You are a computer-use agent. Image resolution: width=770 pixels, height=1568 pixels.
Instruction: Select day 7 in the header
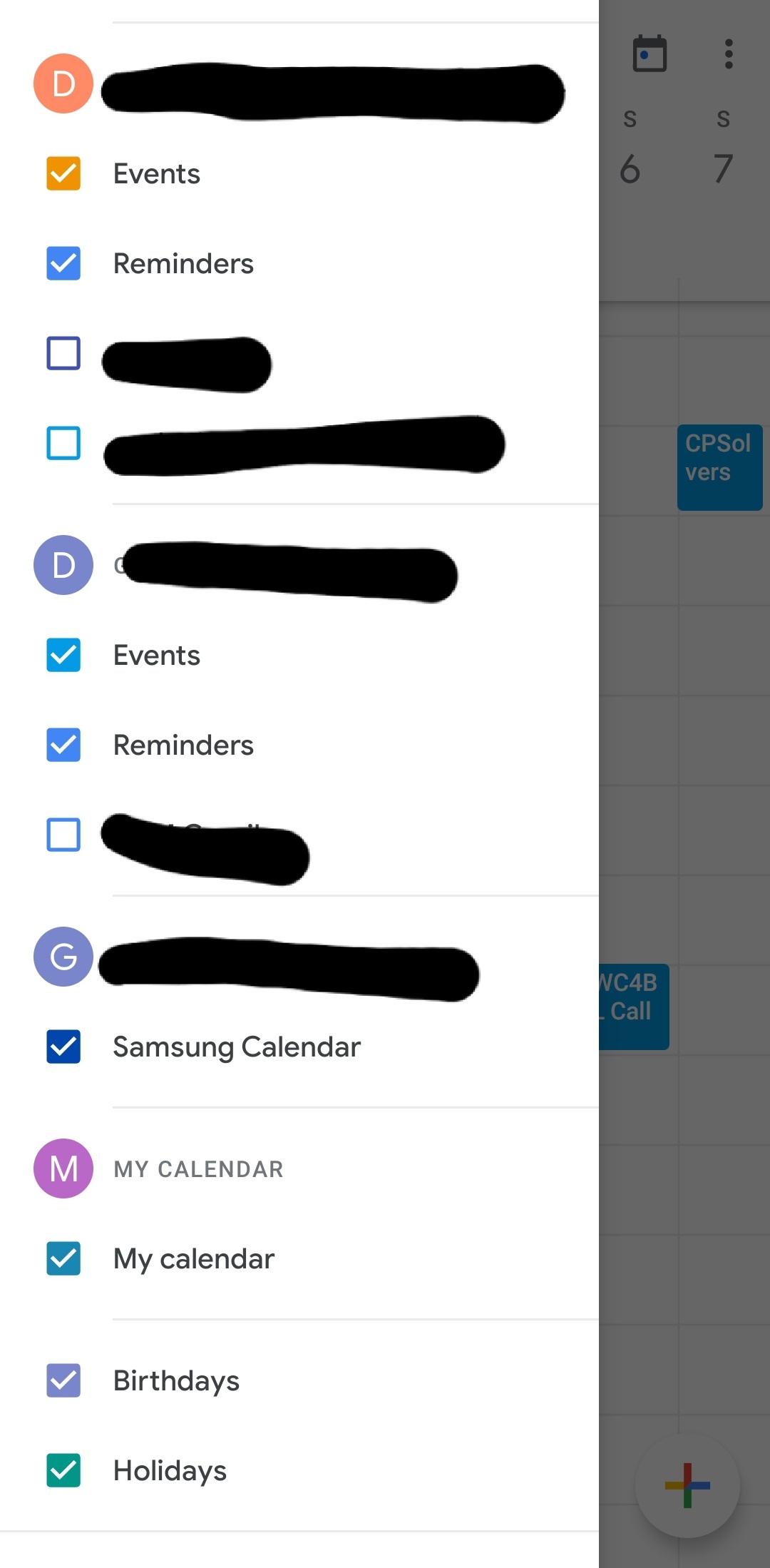click(x=722, y=169)
